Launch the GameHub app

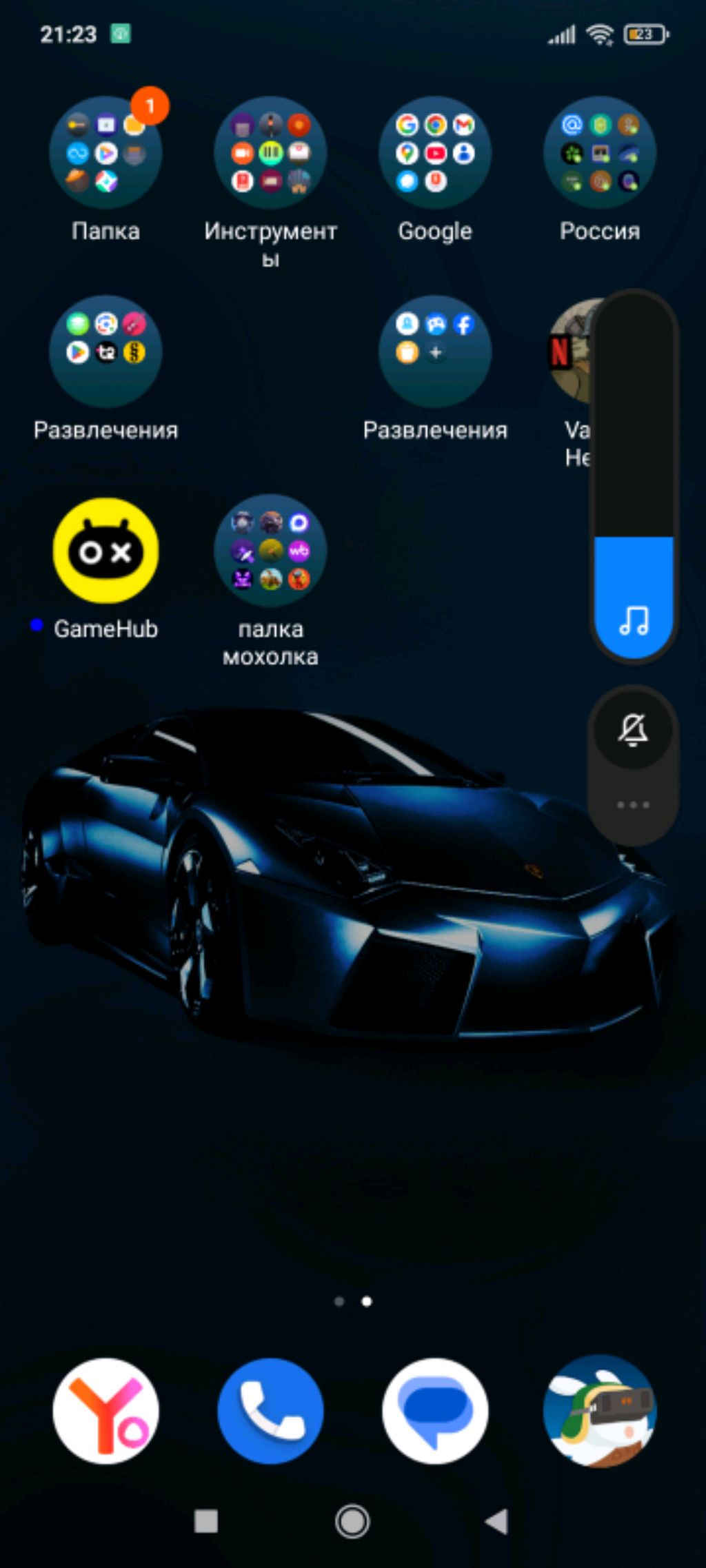[105, 551]
